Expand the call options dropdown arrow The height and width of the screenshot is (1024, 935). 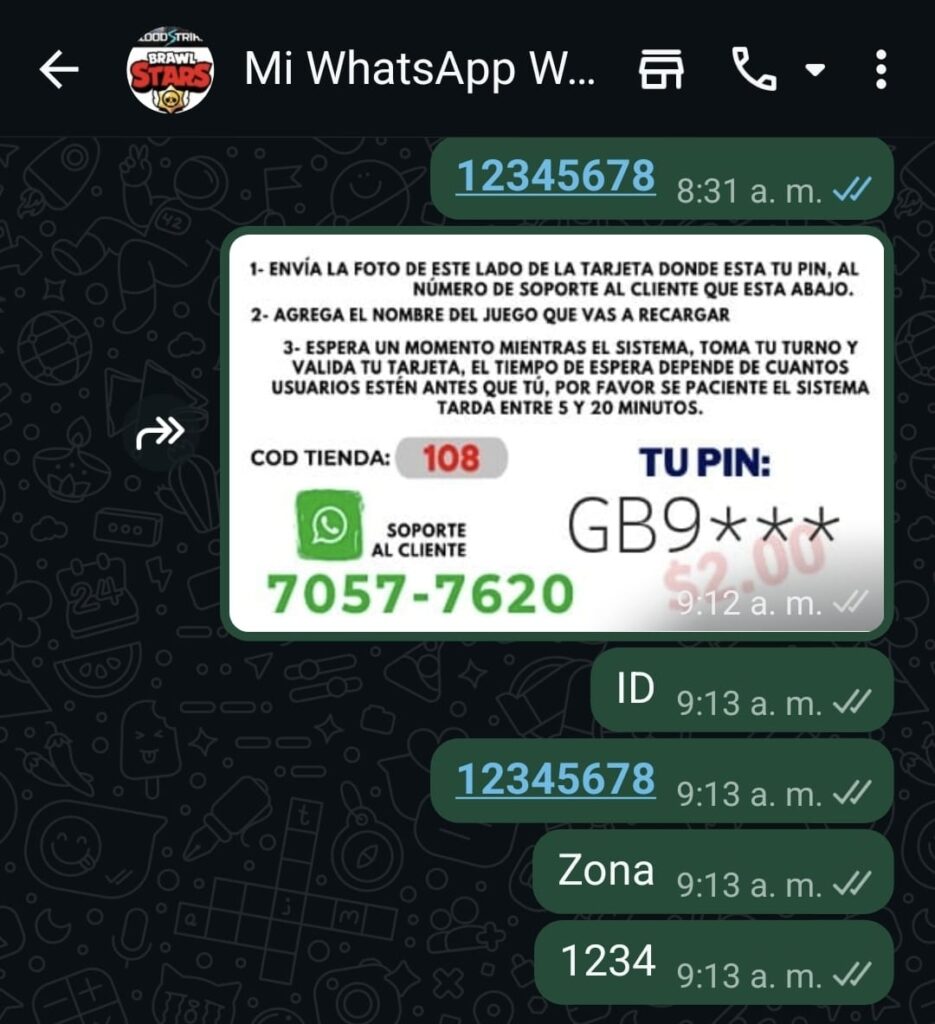click(815, 70)
